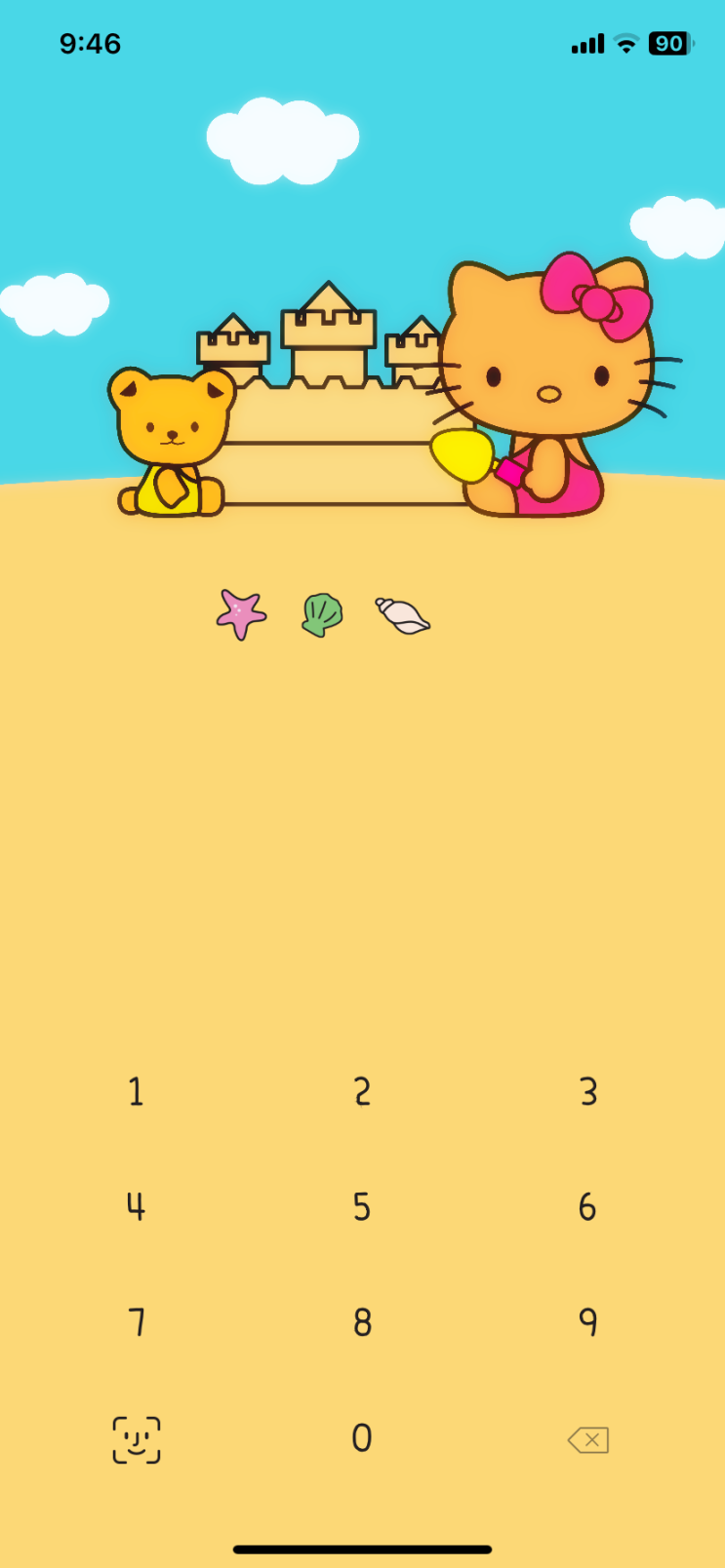This screenshot has height=1568, width=725.
Task: Tap the 0 key
Action: point(362,1438)
